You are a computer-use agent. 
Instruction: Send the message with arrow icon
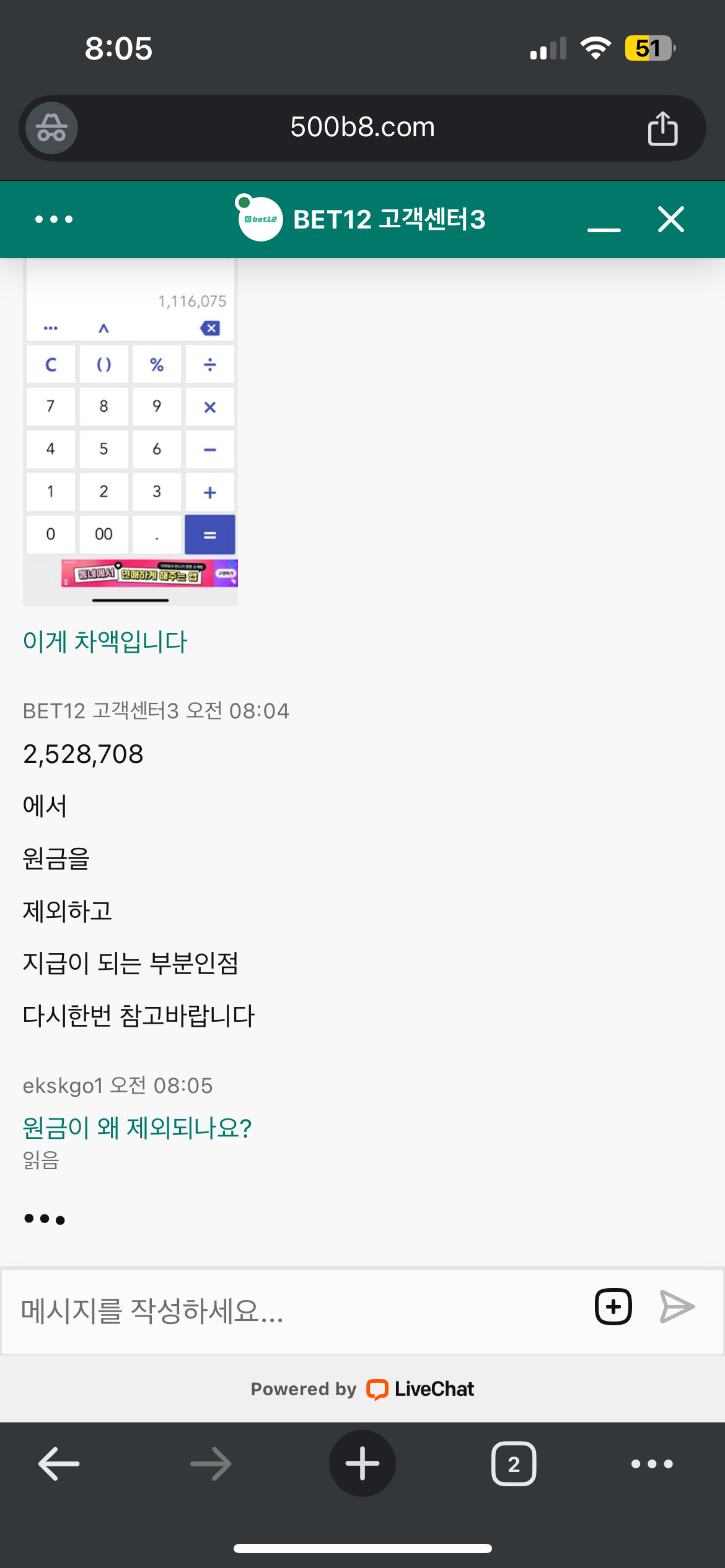pyautogui.click(x=677, y=1307)
